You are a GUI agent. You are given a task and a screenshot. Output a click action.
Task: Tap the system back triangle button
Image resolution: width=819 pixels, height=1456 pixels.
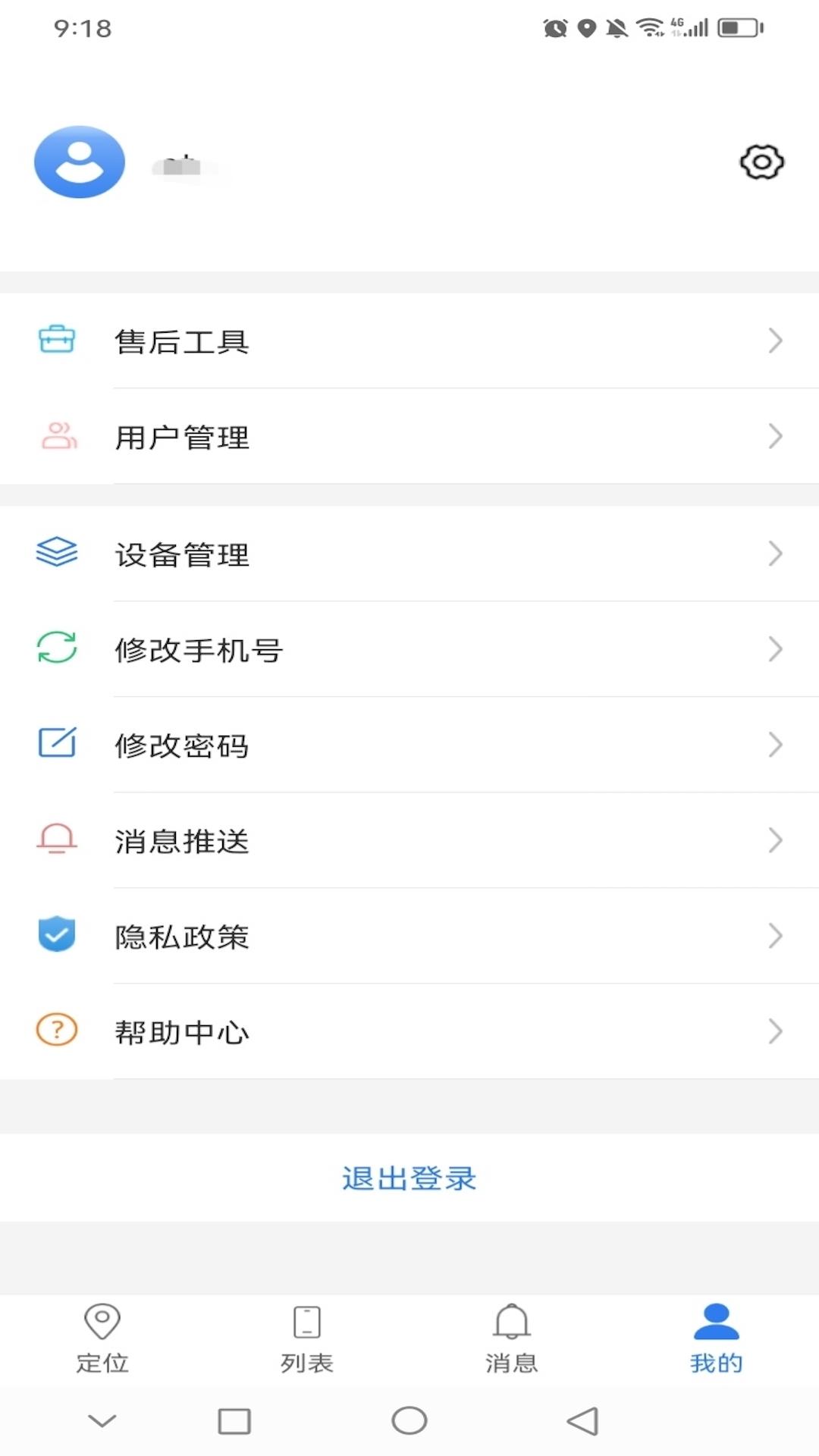coord(582,1421)
